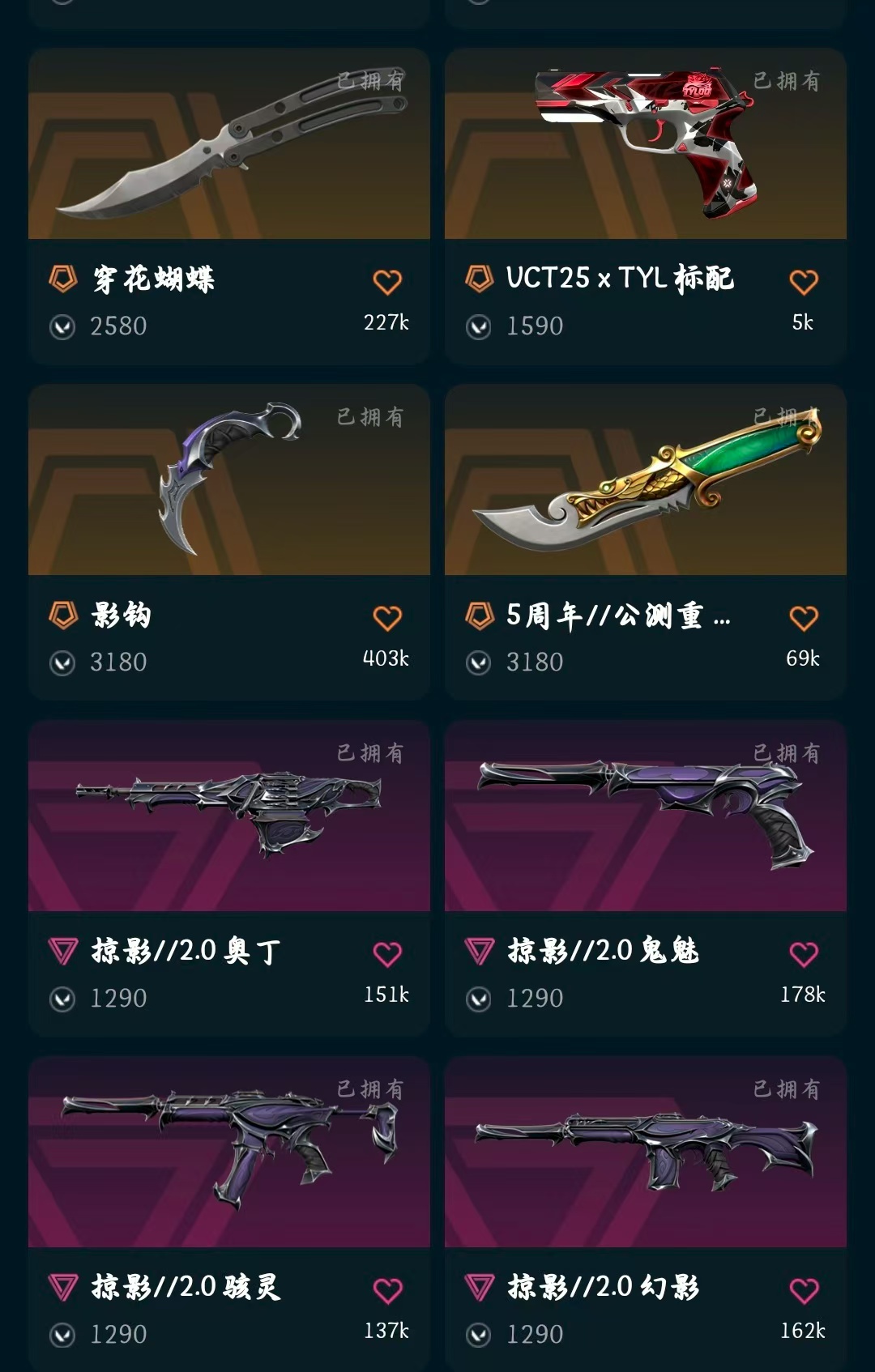Open the 掠影//2.0 奥丁 skin card
875x1372 pixels.
tap(229, 879)
